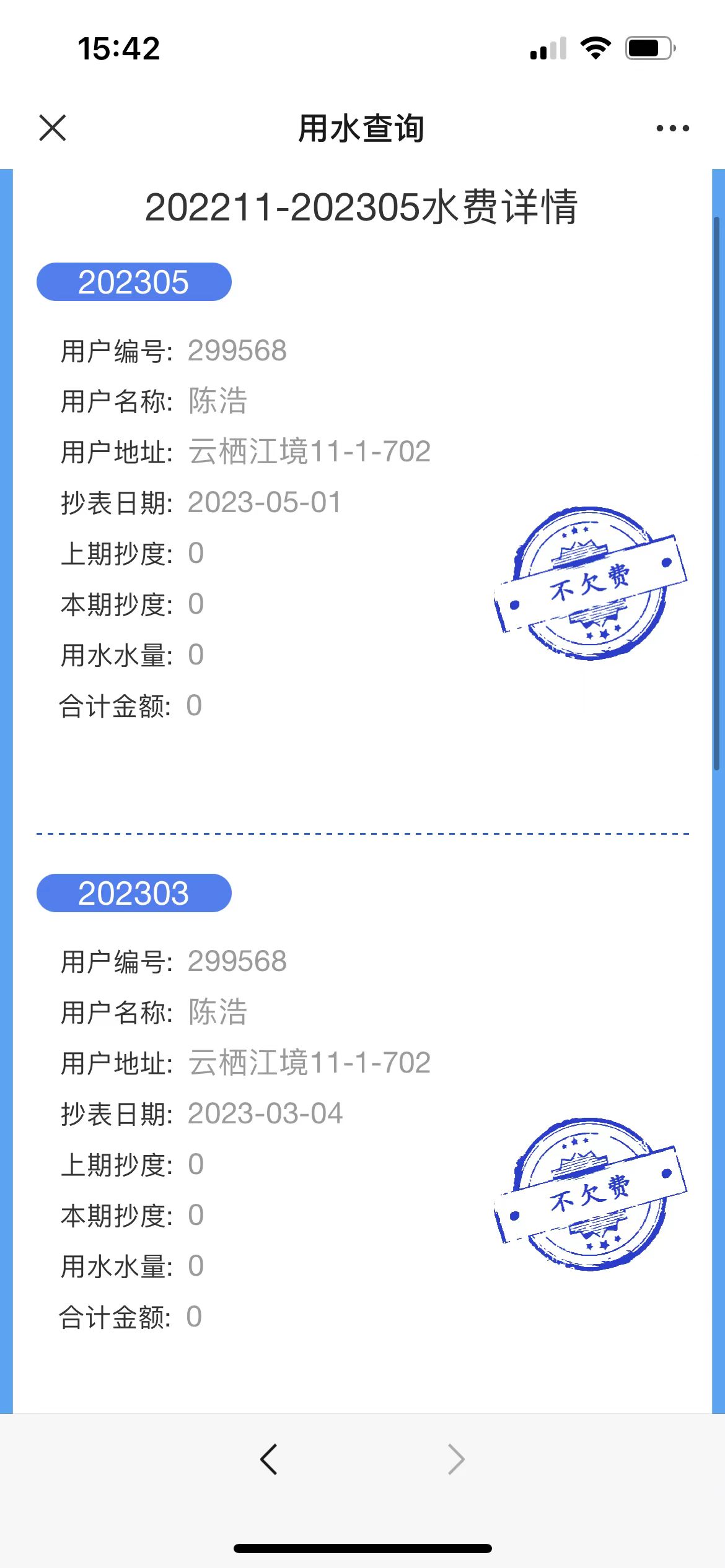Close the 用水查询 page
Viewport: 725px width, 1568px height.
53,128
